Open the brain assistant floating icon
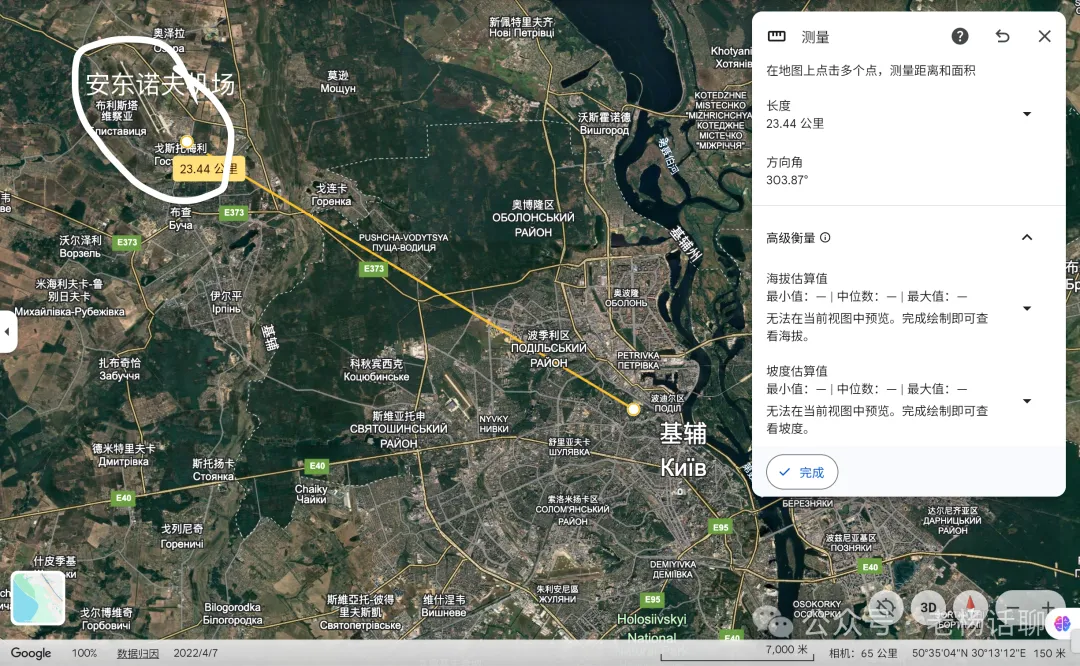The width and height of the screenshot is (1080, 666). point(1062,622)
